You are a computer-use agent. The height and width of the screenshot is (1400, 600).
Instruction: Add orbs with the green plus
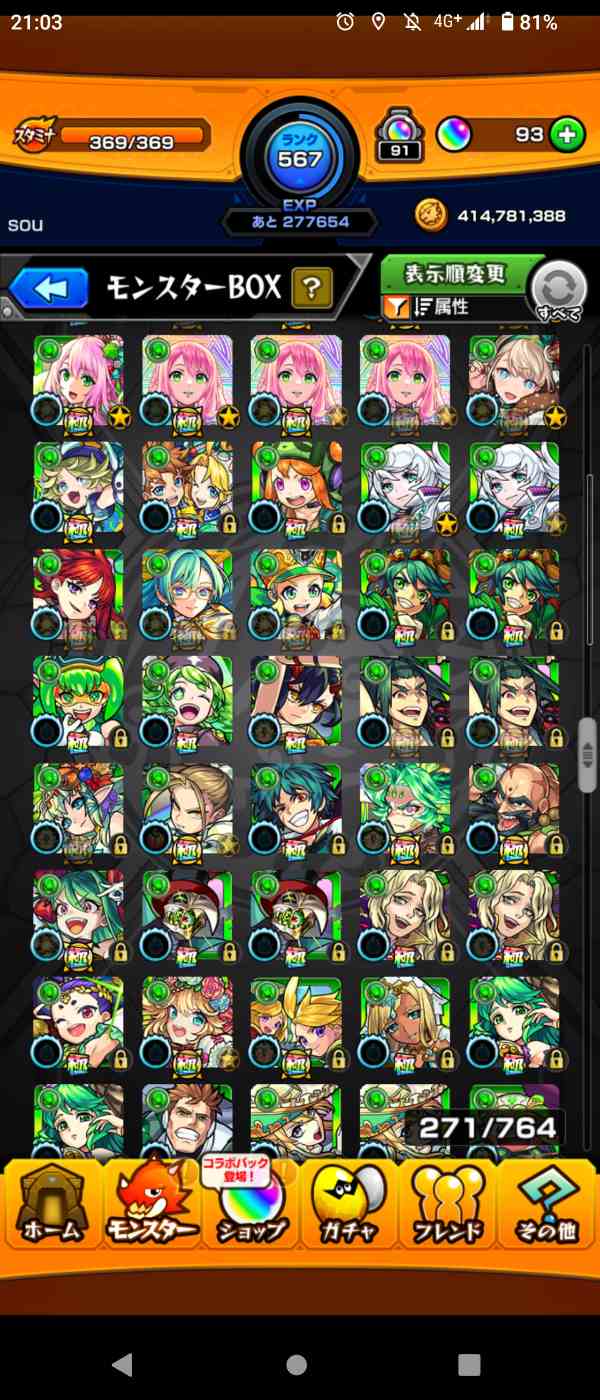pos(567,135)
